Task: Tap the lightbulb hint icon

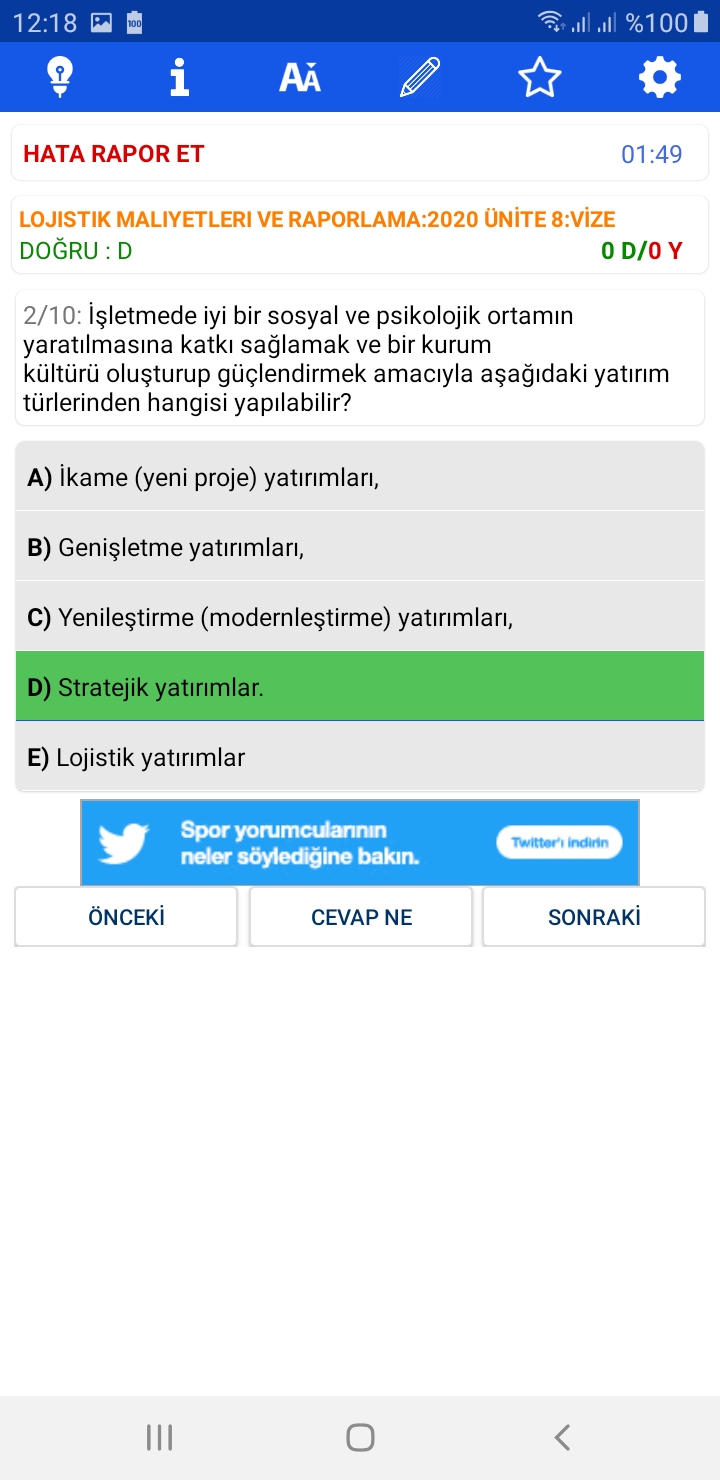Action: [60, 77]
